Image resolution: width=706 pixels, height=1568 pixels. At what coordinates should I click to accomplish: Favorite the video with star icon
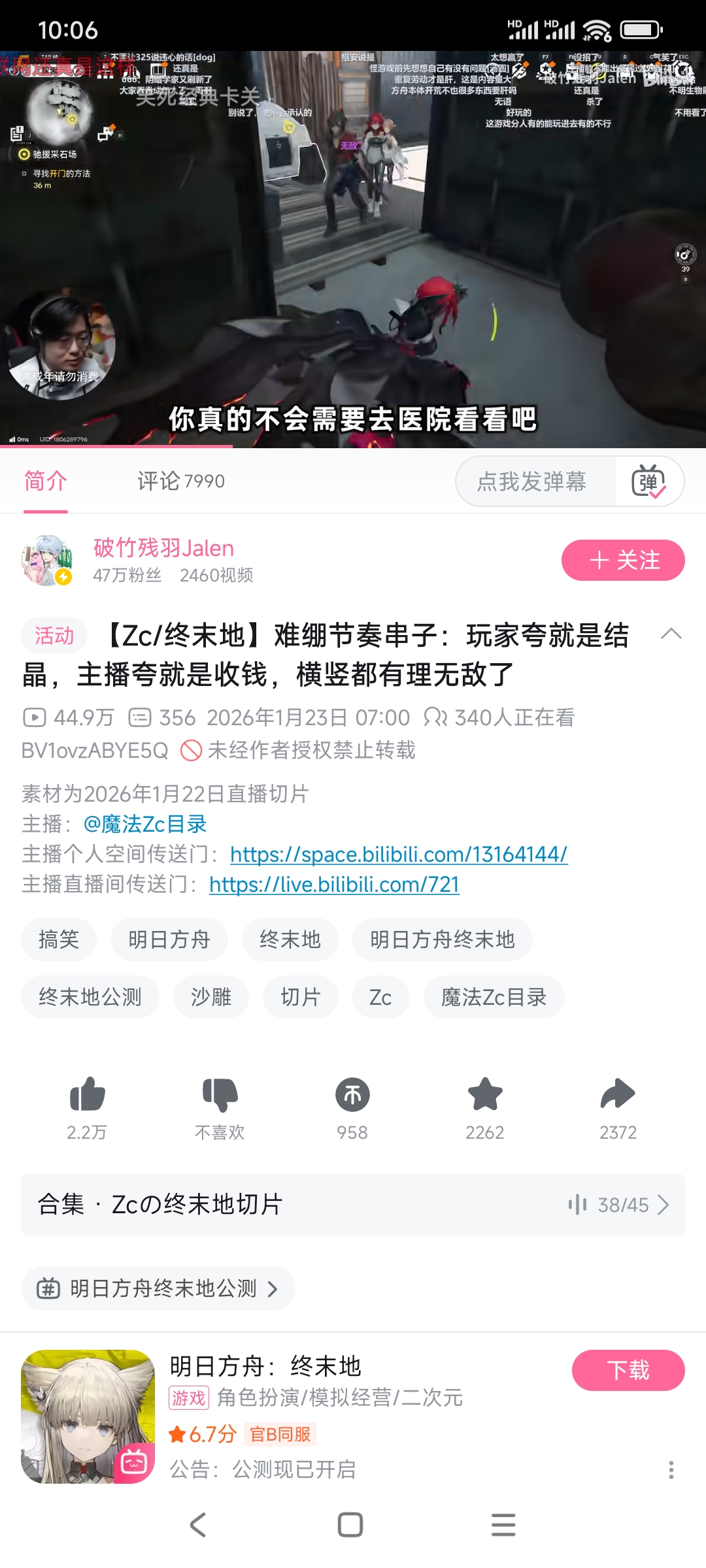[x=485, y=1095]
